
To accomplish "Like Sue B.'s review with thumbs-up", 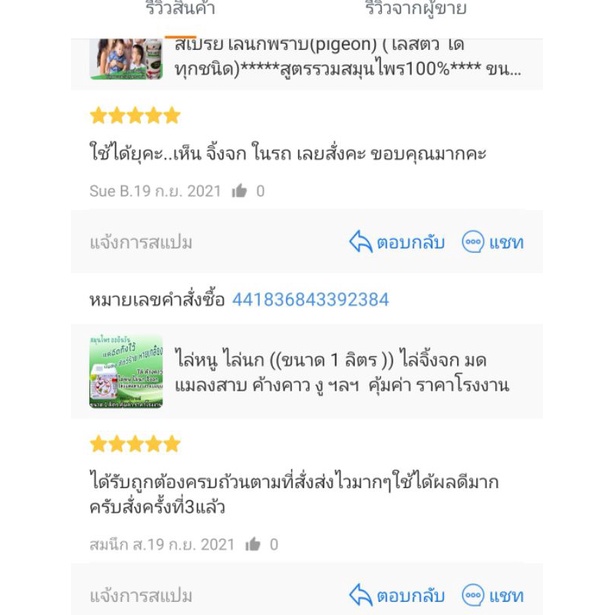I will pos(239,191).
